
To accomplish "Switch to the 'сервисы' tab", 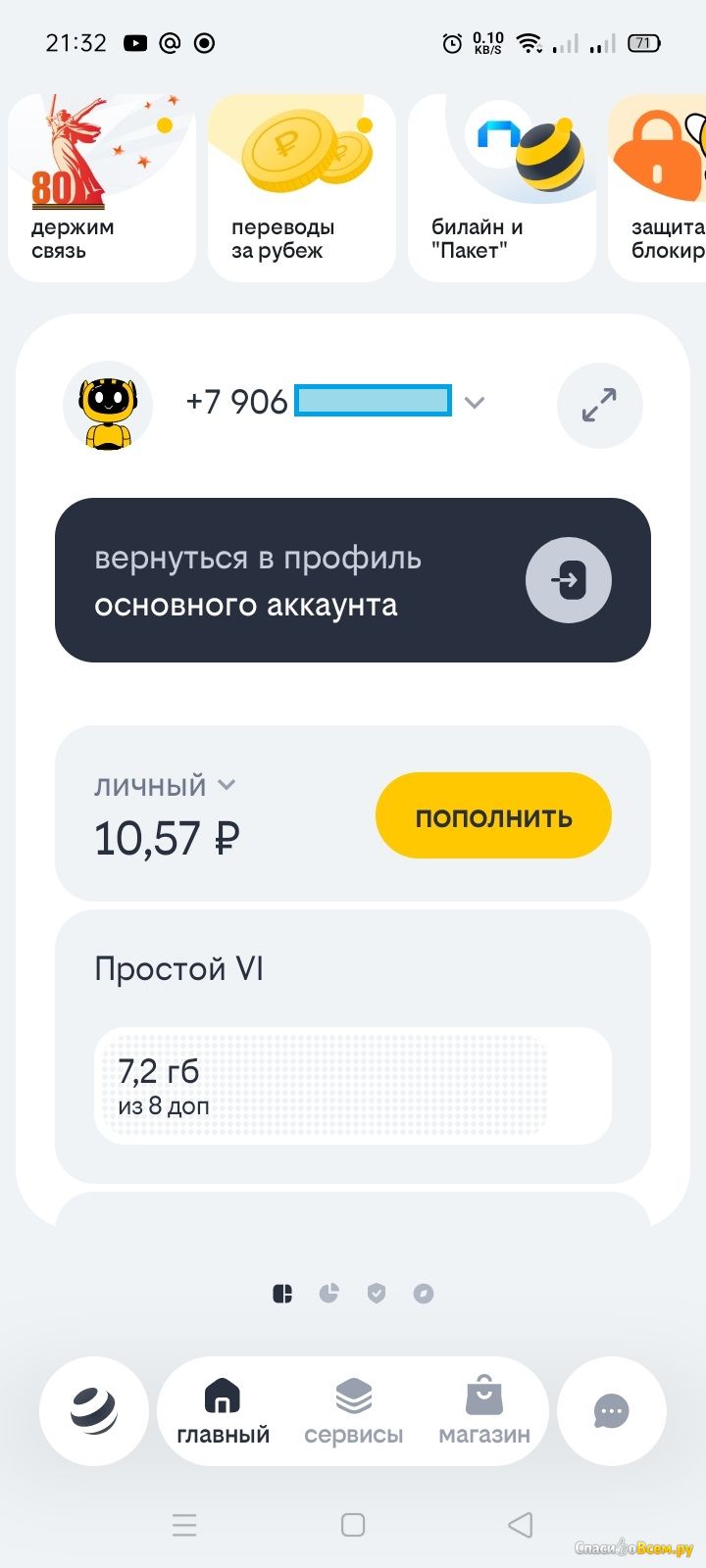I will pos(353,1411).
